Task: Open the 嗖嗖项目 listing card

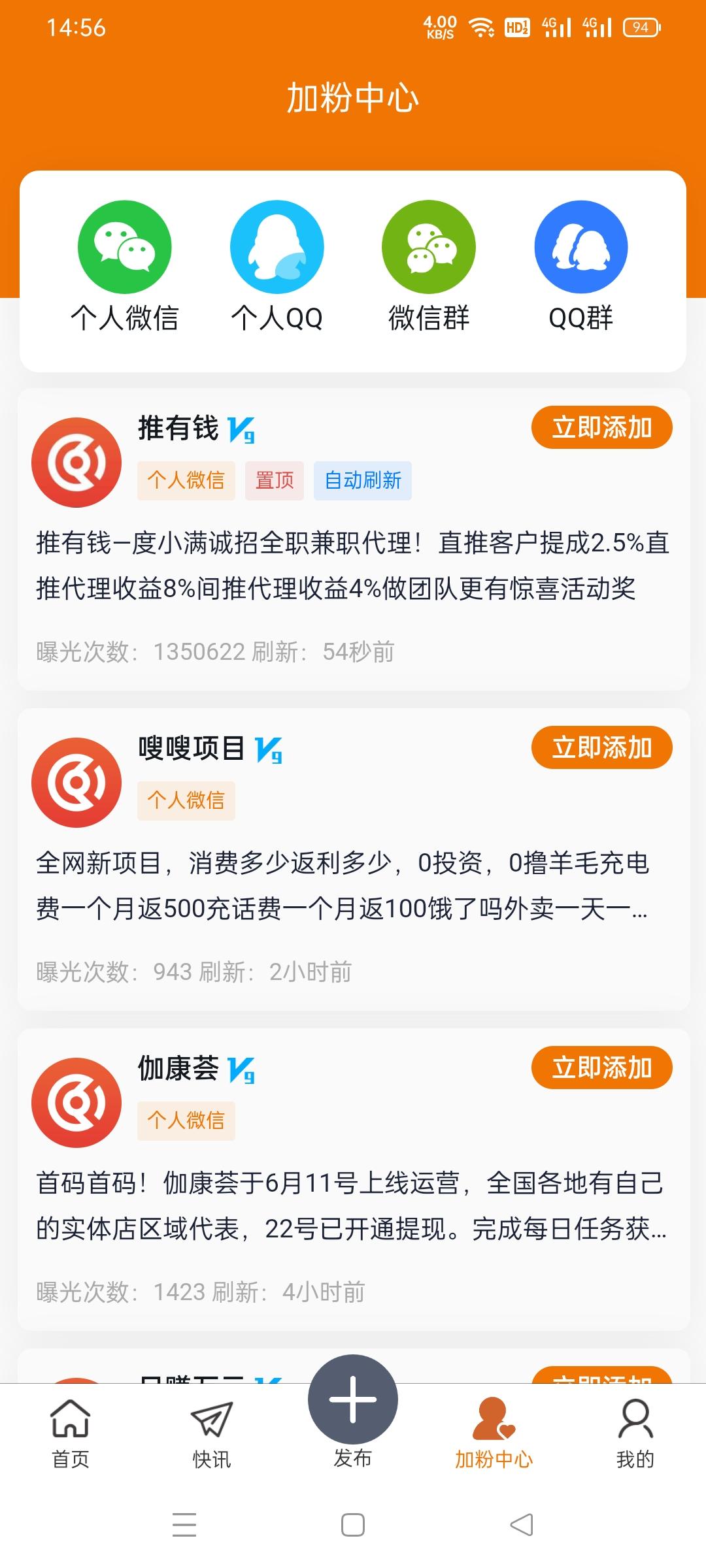Action: click(353, 885)
